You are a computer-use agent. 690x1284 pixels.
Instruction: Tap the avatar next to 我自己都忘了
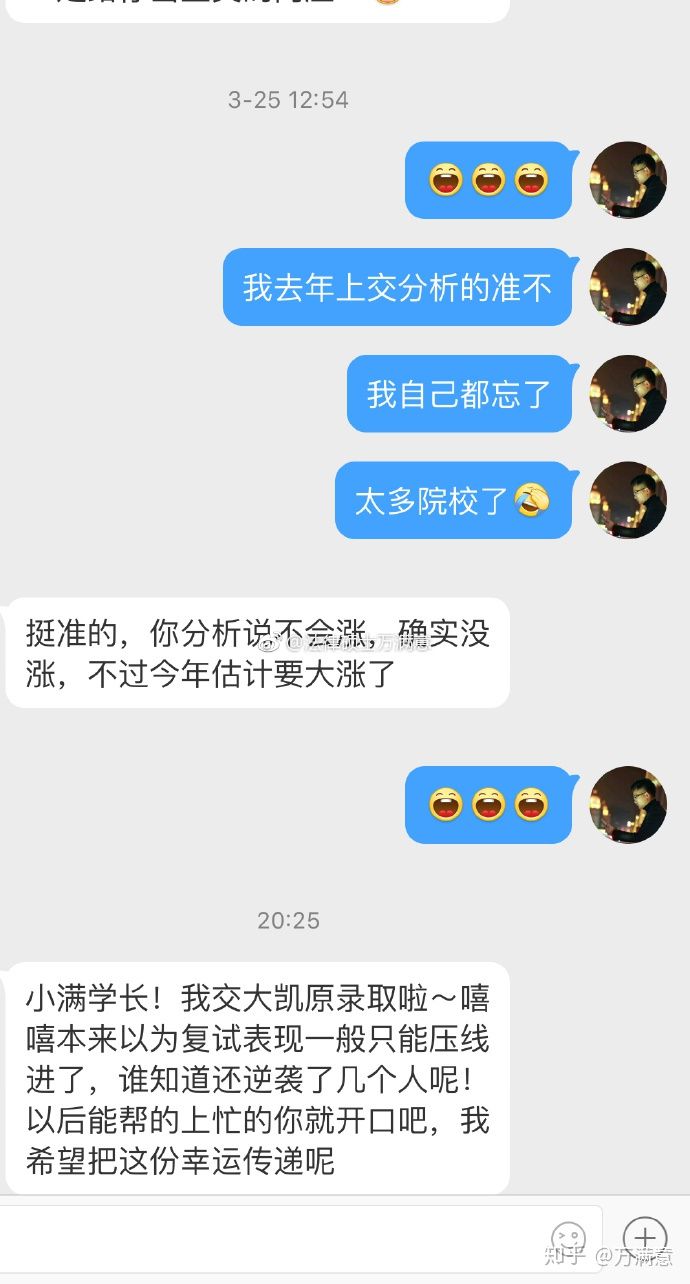click(x=628, y=394)
